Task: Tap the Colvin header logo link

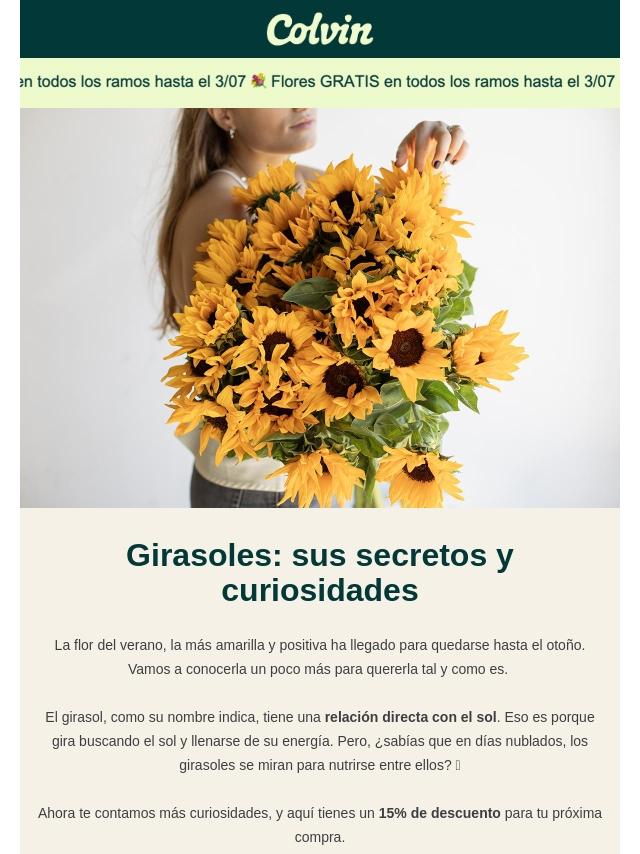Action: [320, 30]
